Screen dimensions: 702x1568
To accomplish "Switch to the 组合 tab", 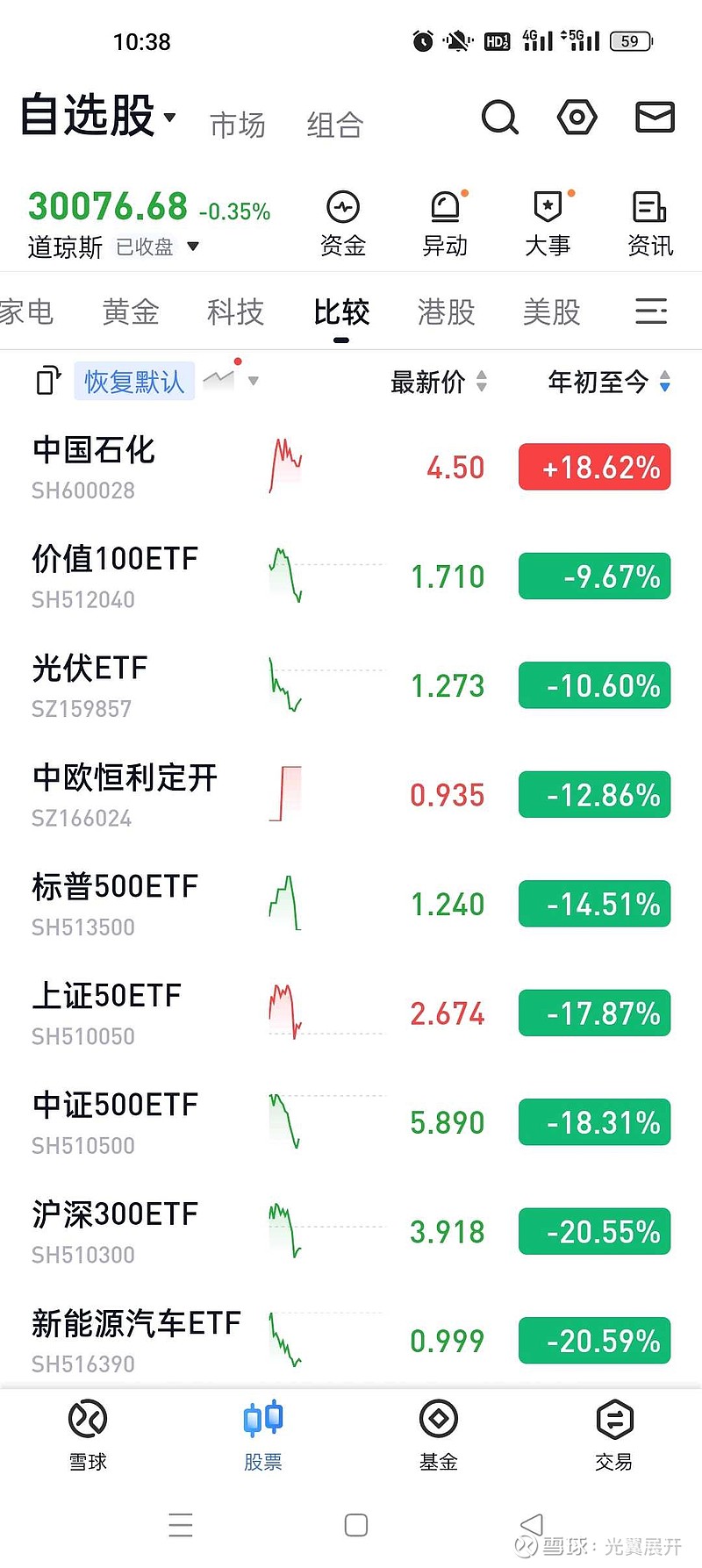I will [x=335, y=125].
